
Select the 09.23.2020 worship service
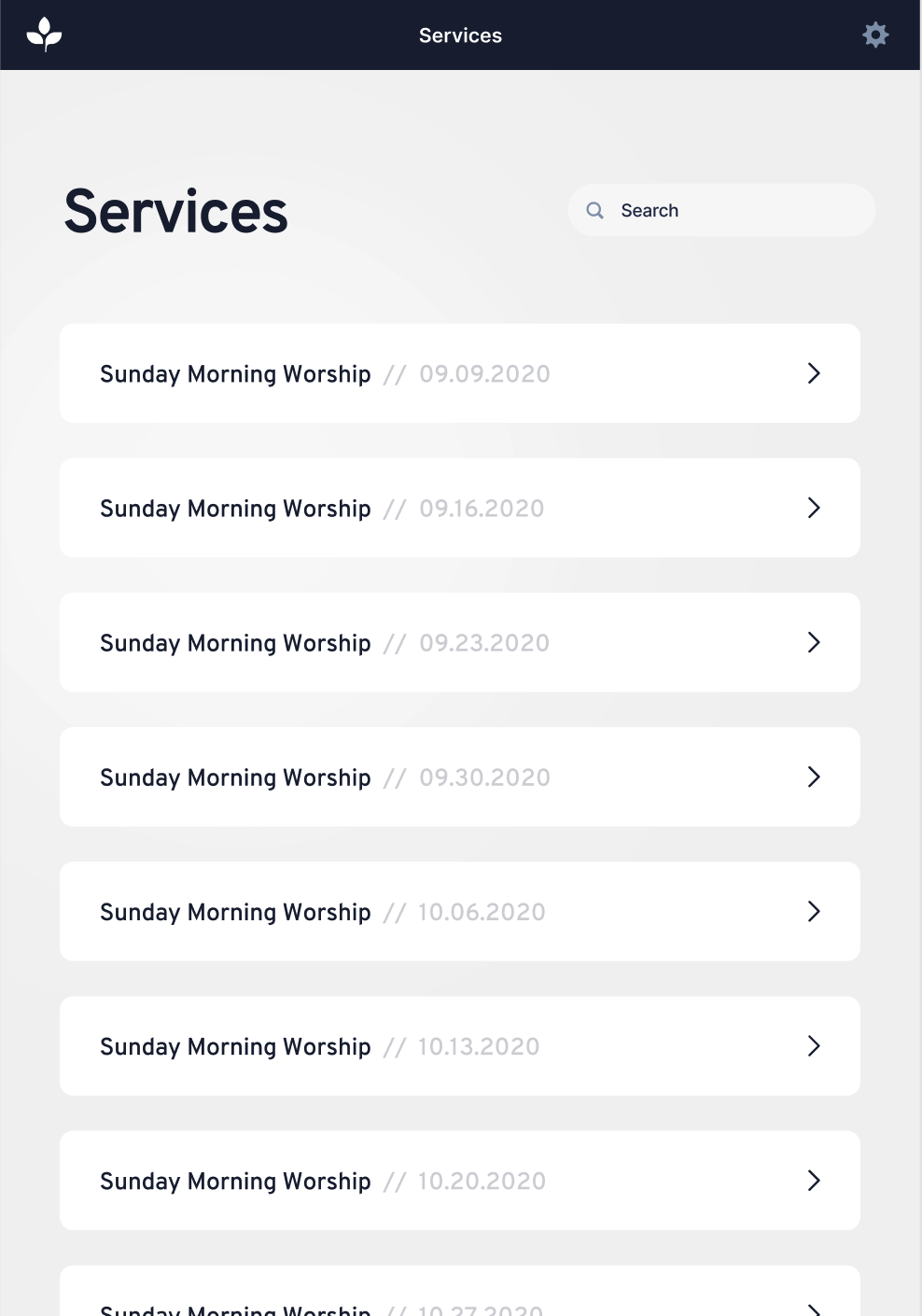click(x=459, y=642)
